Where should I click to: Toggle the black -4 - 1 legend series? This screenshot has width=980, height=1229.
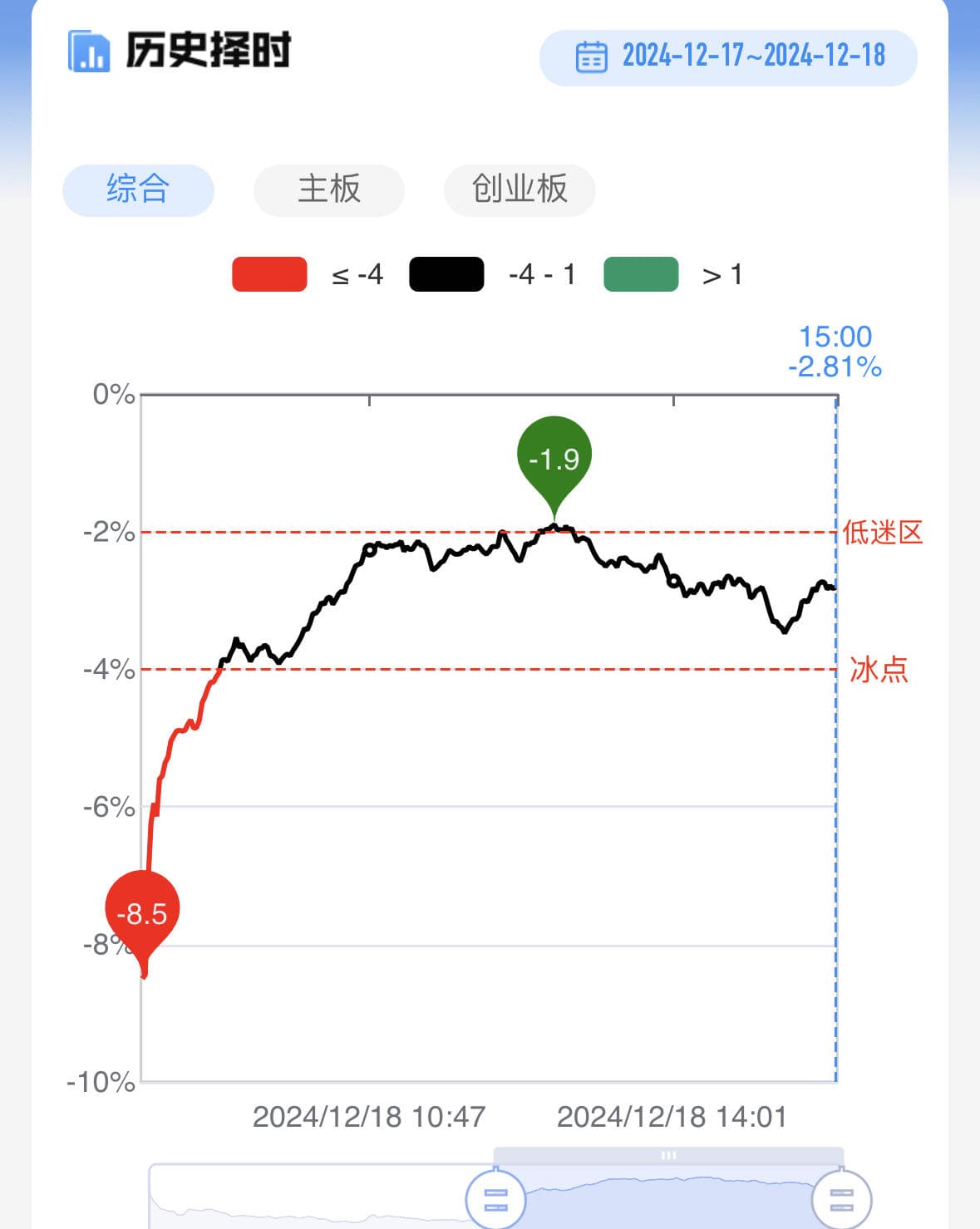coord(446,274)
